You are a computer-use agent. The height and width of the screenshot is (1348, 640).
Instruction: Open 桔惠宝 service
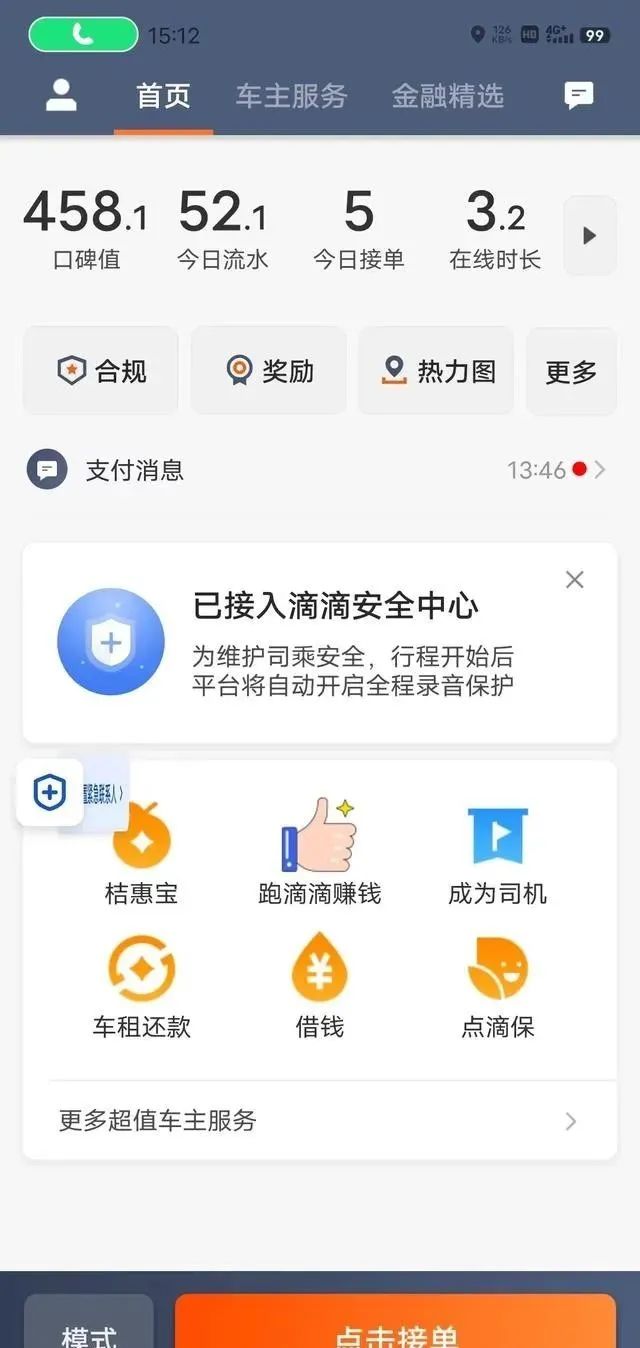[141, 855]
